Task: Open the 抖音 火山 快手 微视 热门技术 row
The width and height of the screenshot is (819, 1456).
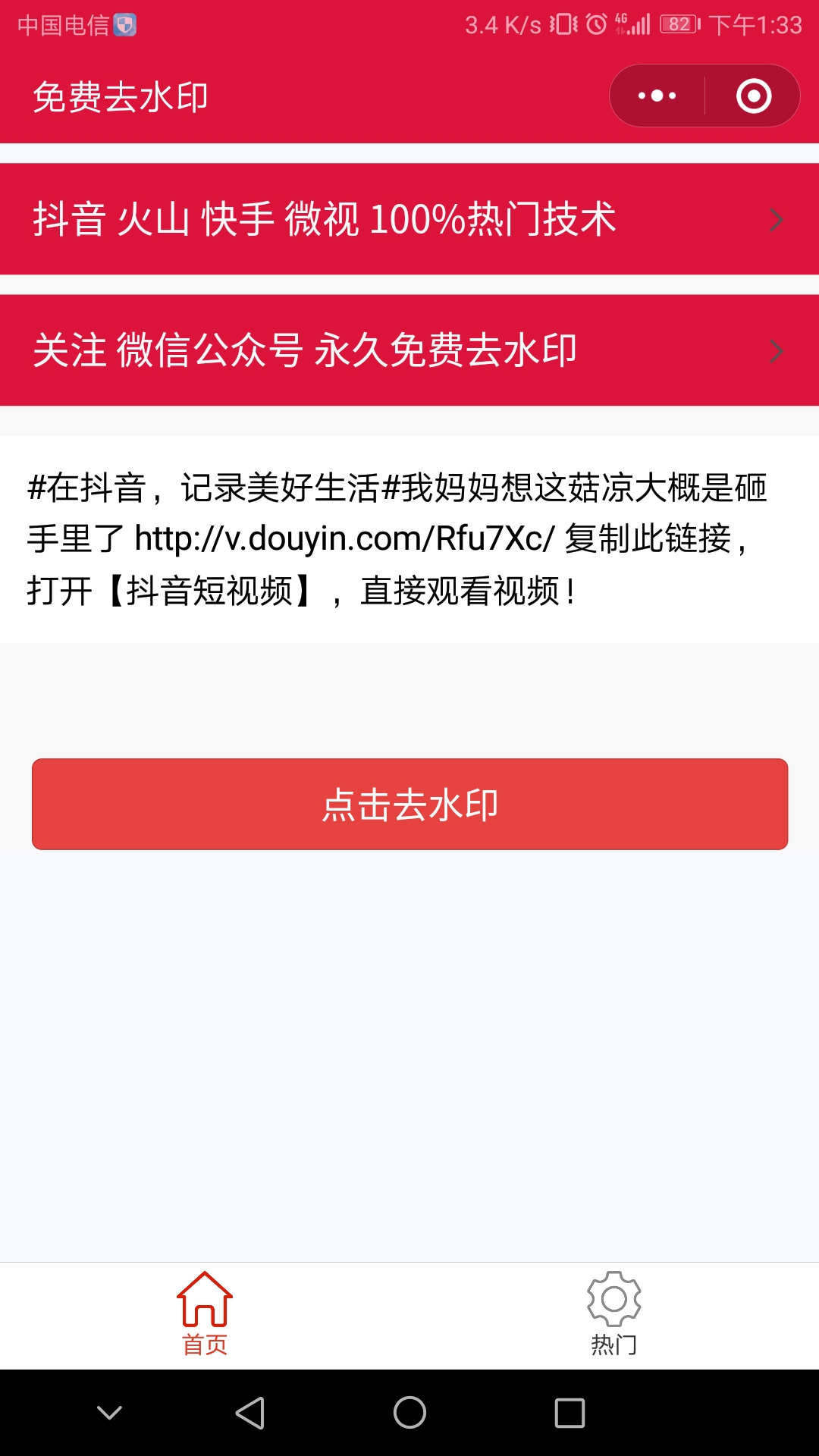Action: pos(409,219)
